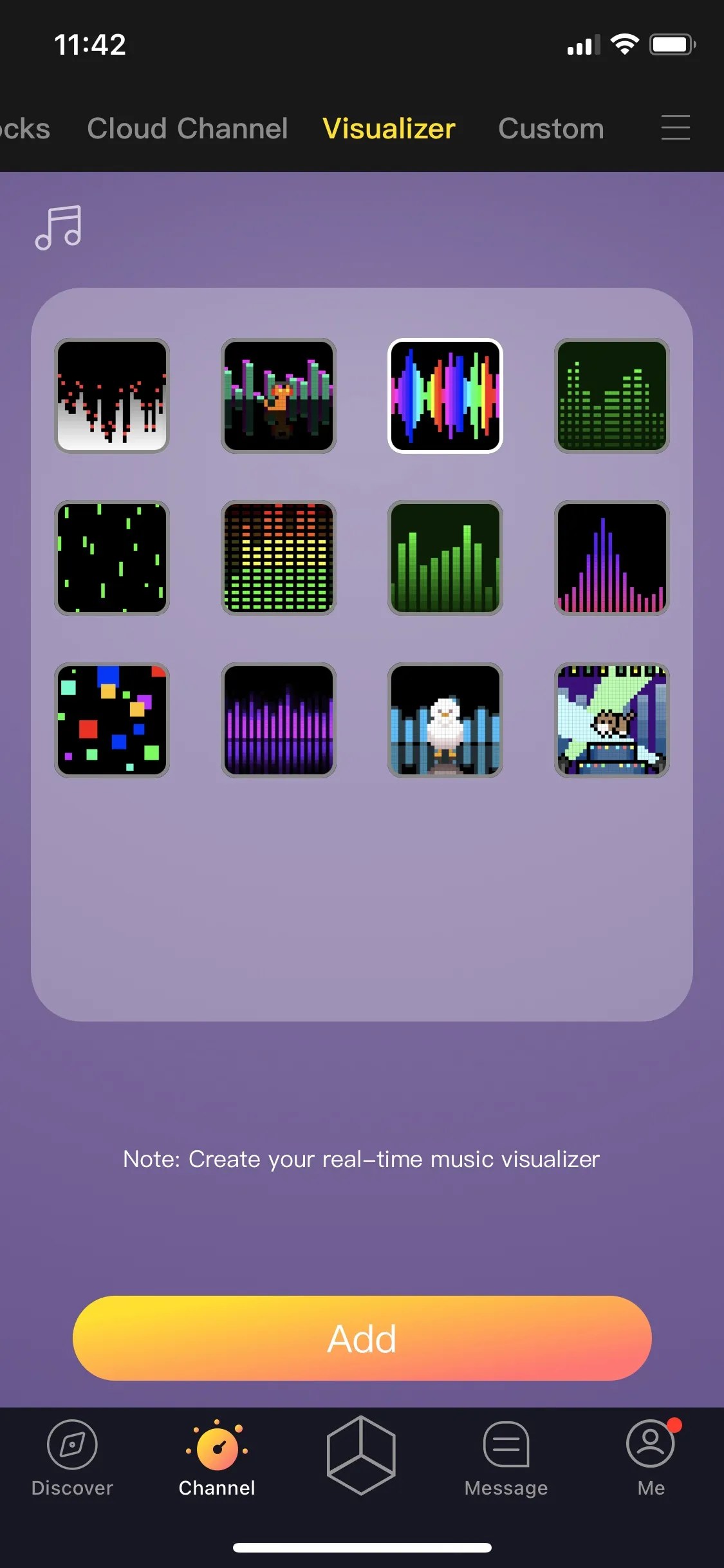Screen dimensions: 724x1568
Task: Pick the purple glowing bars visualizer
Action: (x=279, y=720)
